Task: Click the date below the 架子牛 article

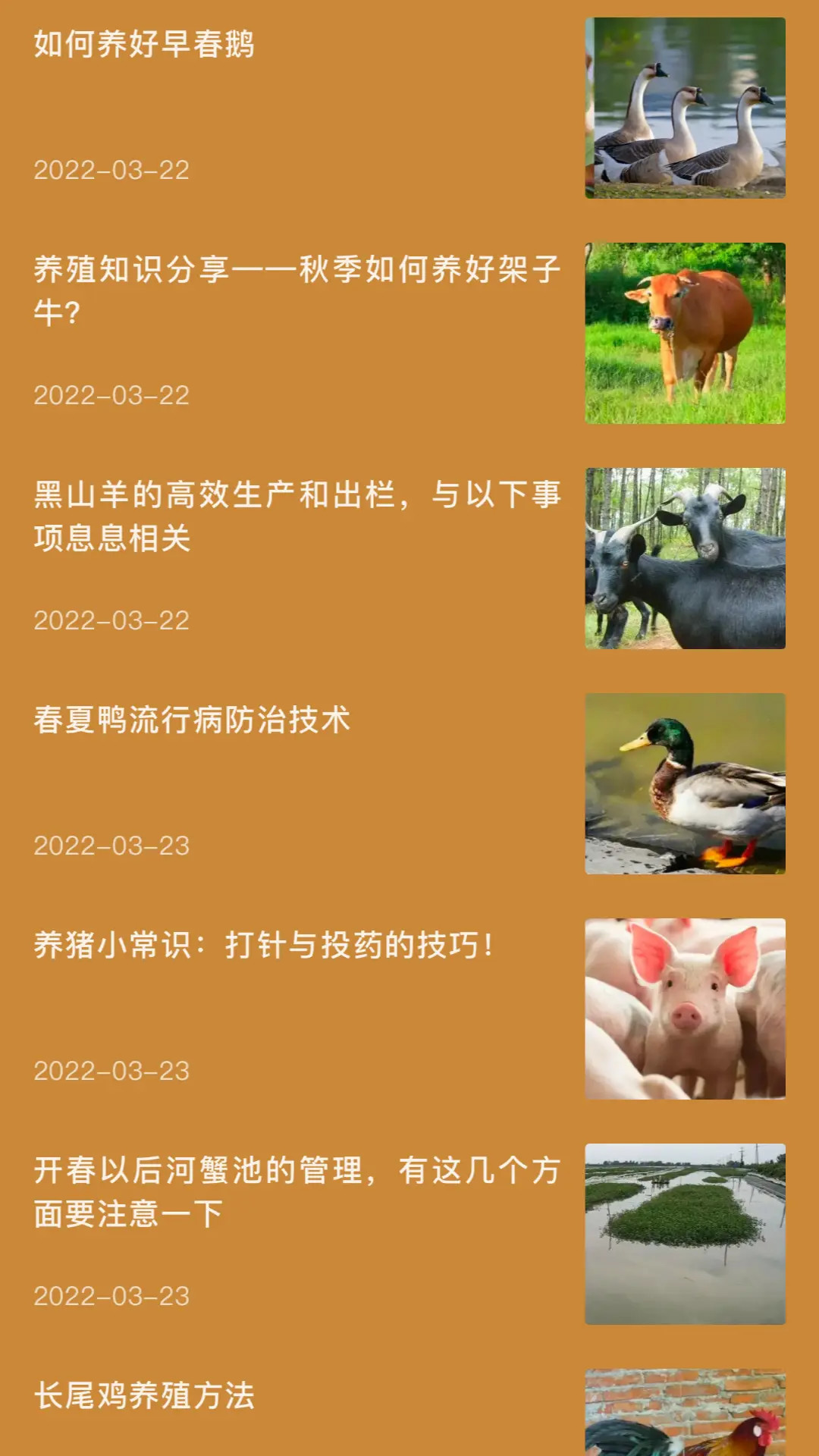Action: pos(111,396)
